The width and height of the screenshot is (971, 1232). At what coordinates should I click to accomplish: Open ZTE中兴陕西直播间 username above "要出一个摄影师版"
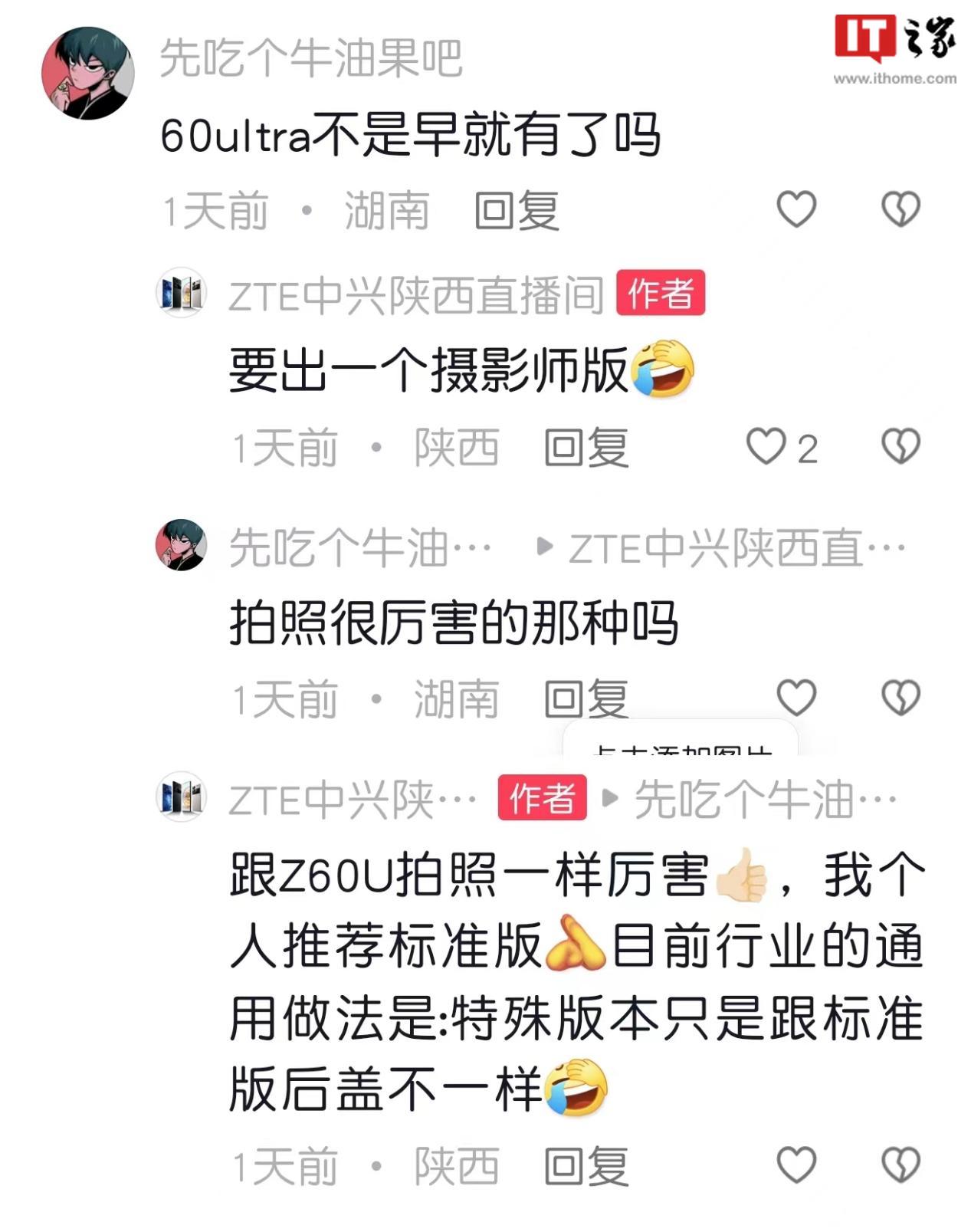click(x=416, y=295)
